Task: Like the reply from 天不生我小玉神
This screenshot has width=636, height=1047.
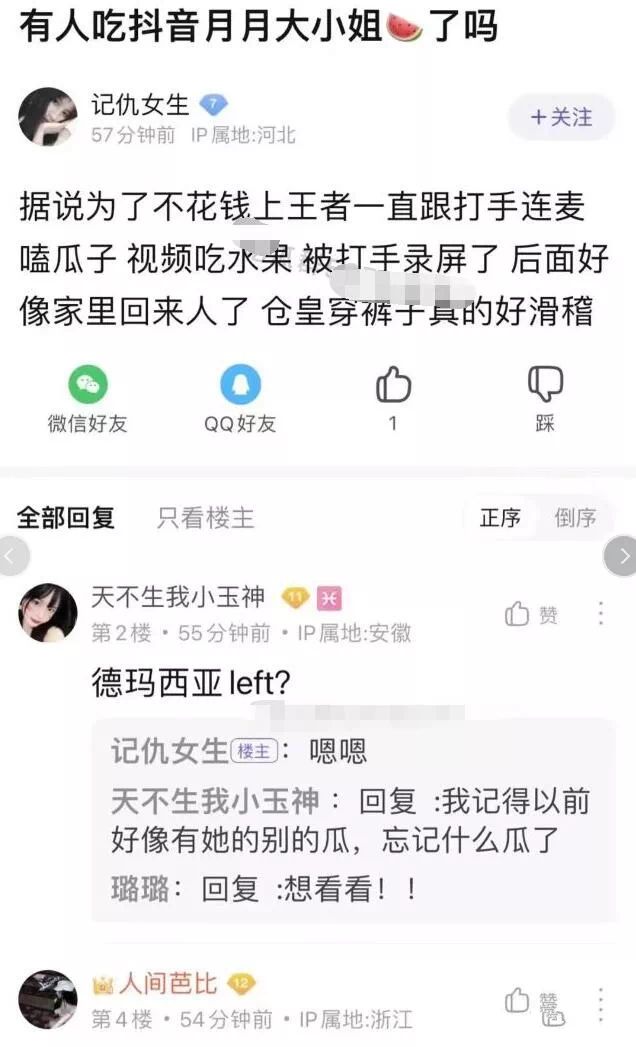Action: tap(531, 614)
